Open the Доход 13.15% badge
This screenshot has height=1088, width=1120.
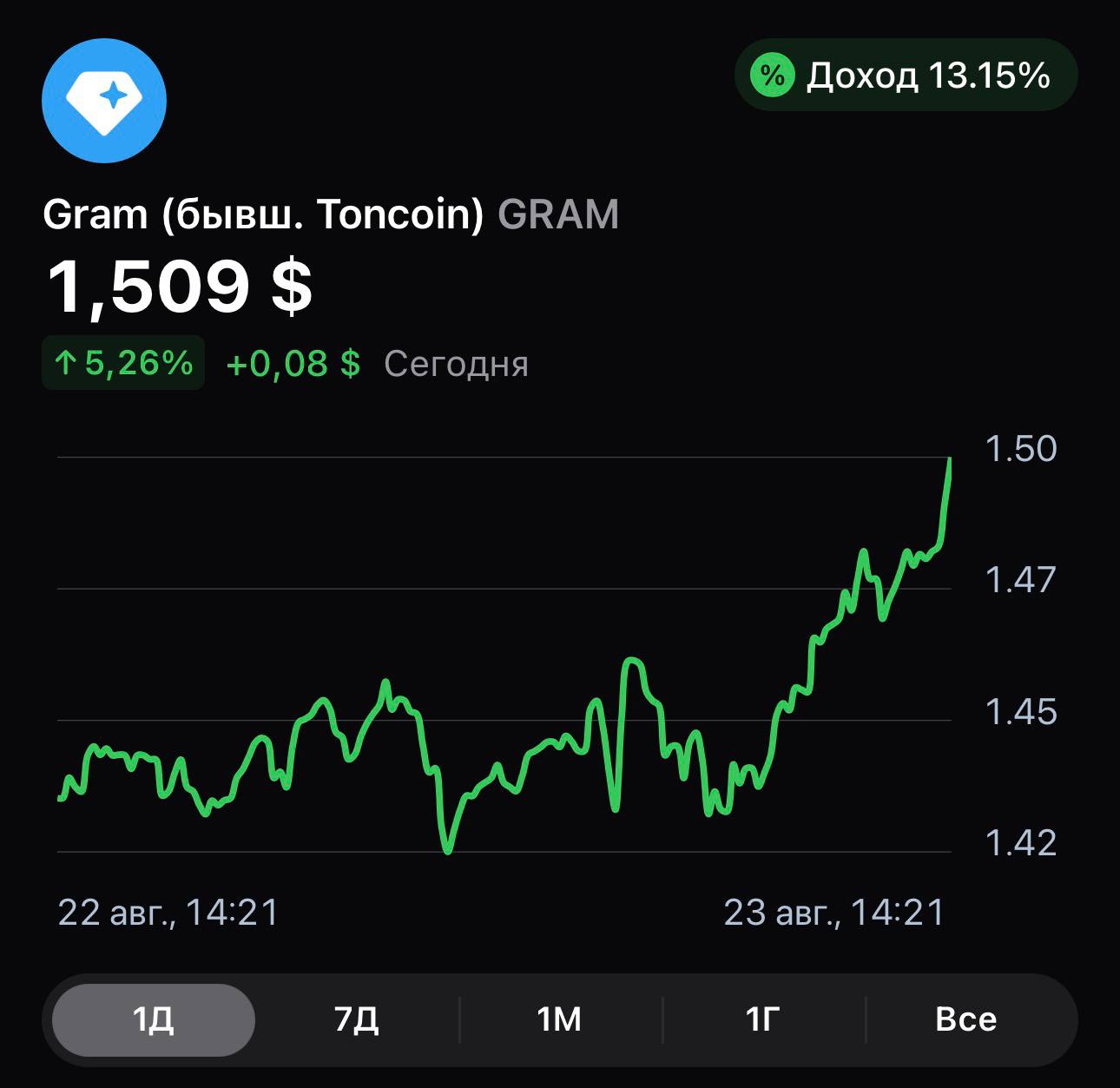pyautogui.click(x=906, y=76)
